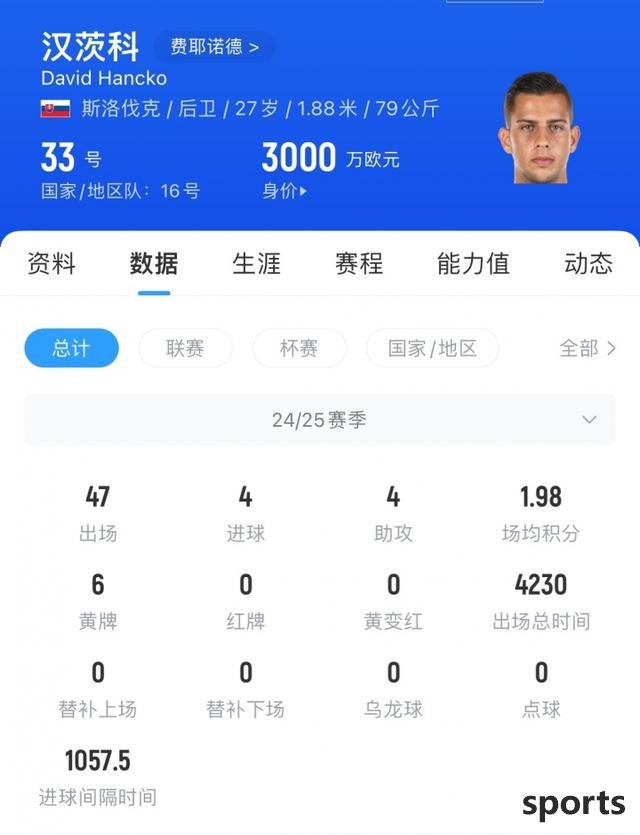This screenshot has width=640, height=835.
Task: Go to the 赛程 schedule tab
Action: 359,264
